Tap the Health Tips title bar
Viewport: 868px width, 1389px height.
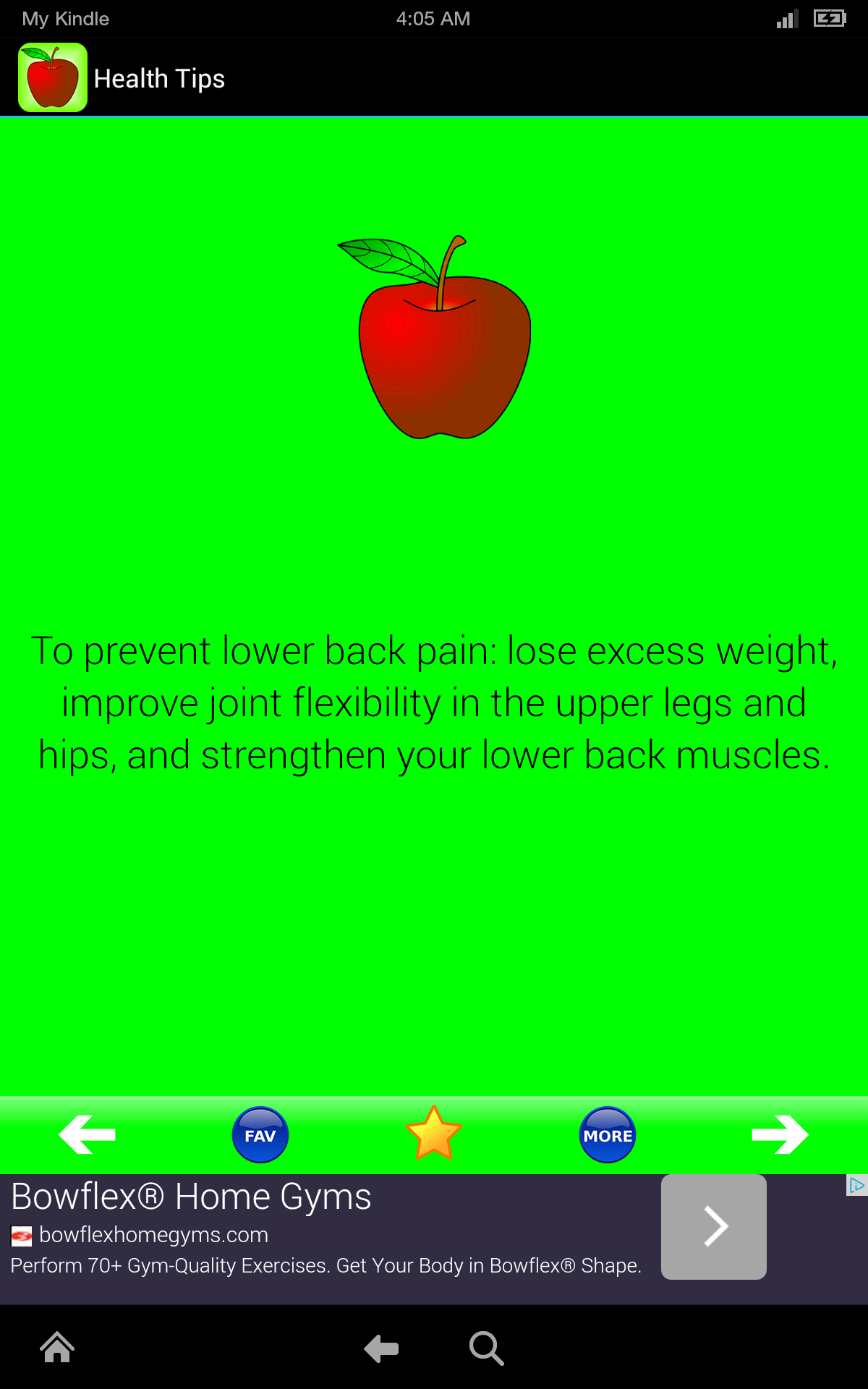click(160, 77)
